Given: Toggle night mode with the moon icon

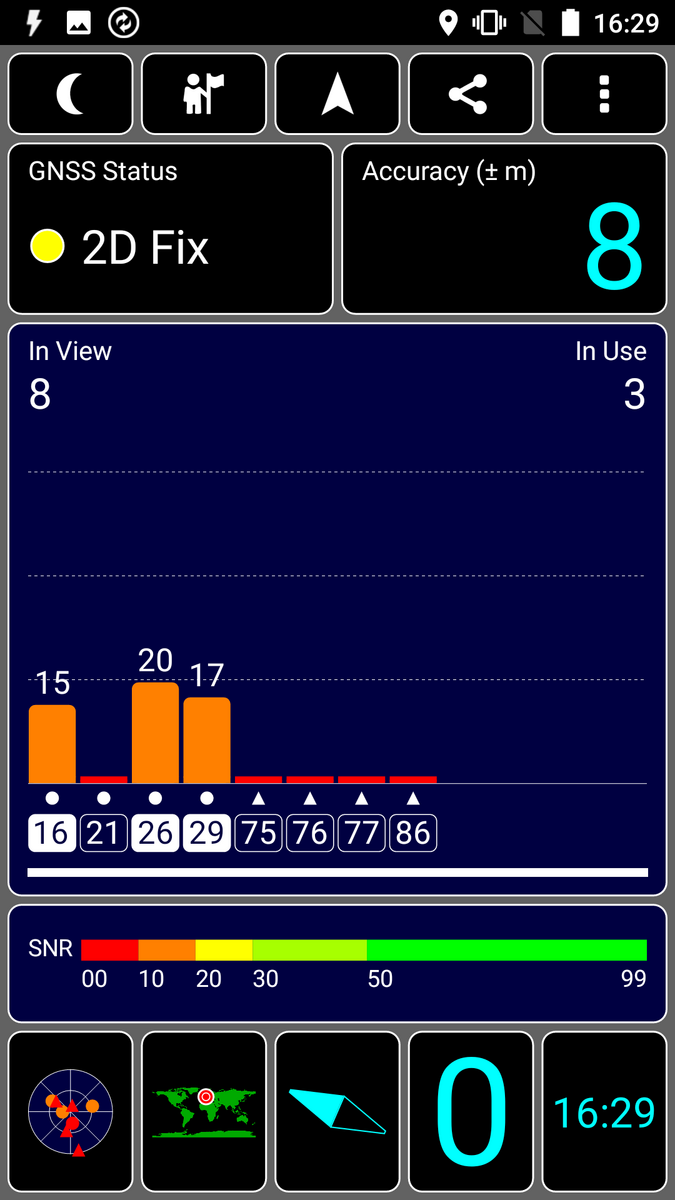Looking at the screenshot, I should [71, 94].
